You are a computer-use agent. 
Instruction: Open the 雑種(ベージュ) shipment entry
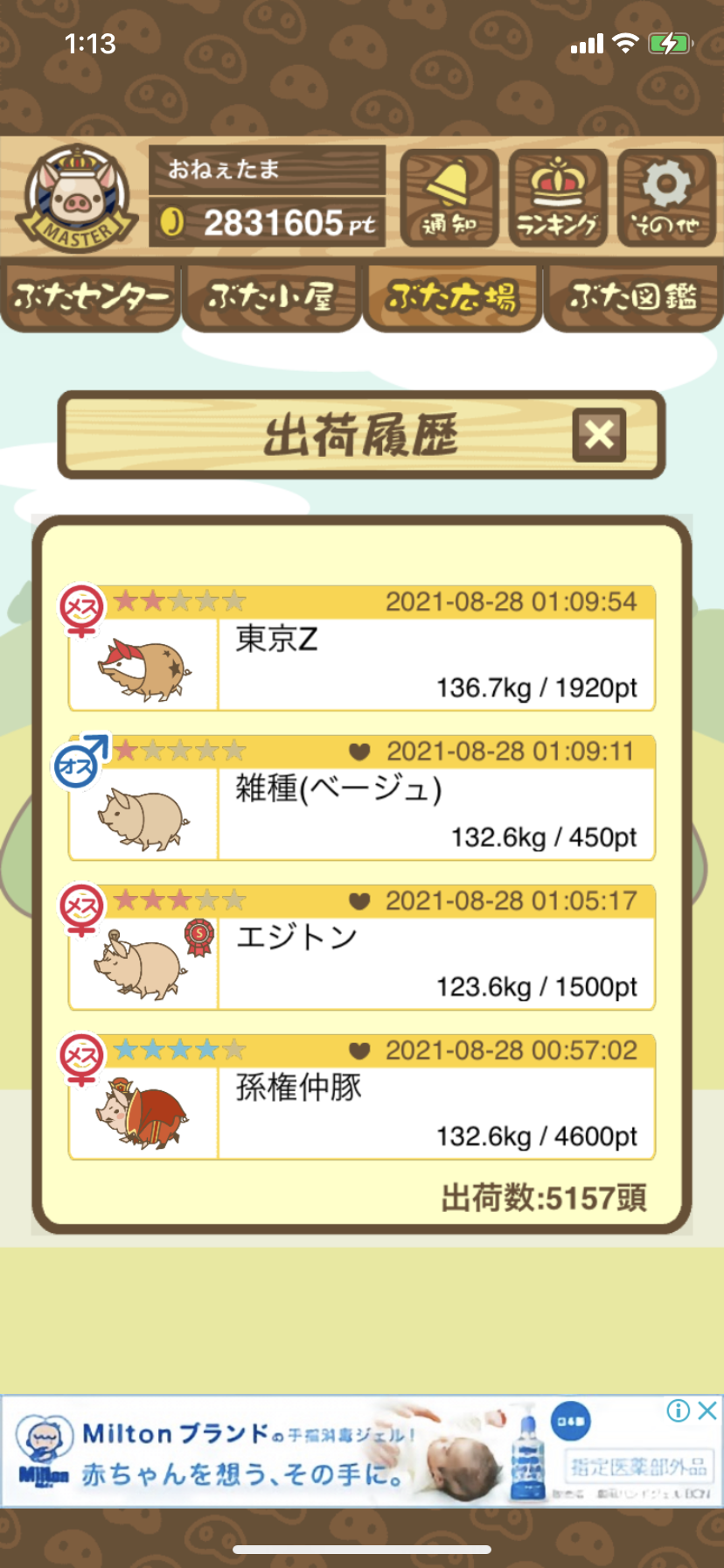362,798
